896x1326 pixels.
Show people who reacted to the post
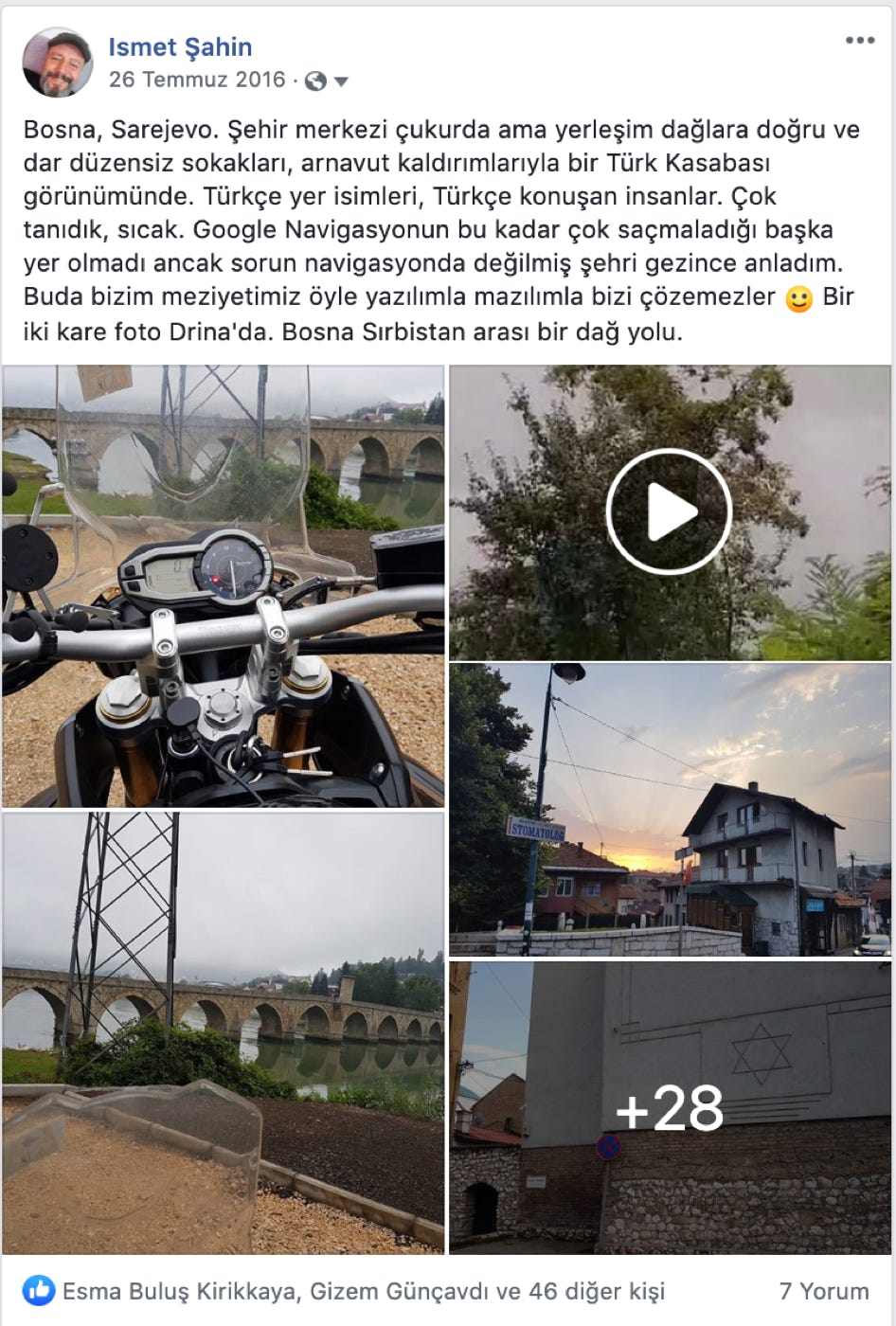[x=364, y=1291]
